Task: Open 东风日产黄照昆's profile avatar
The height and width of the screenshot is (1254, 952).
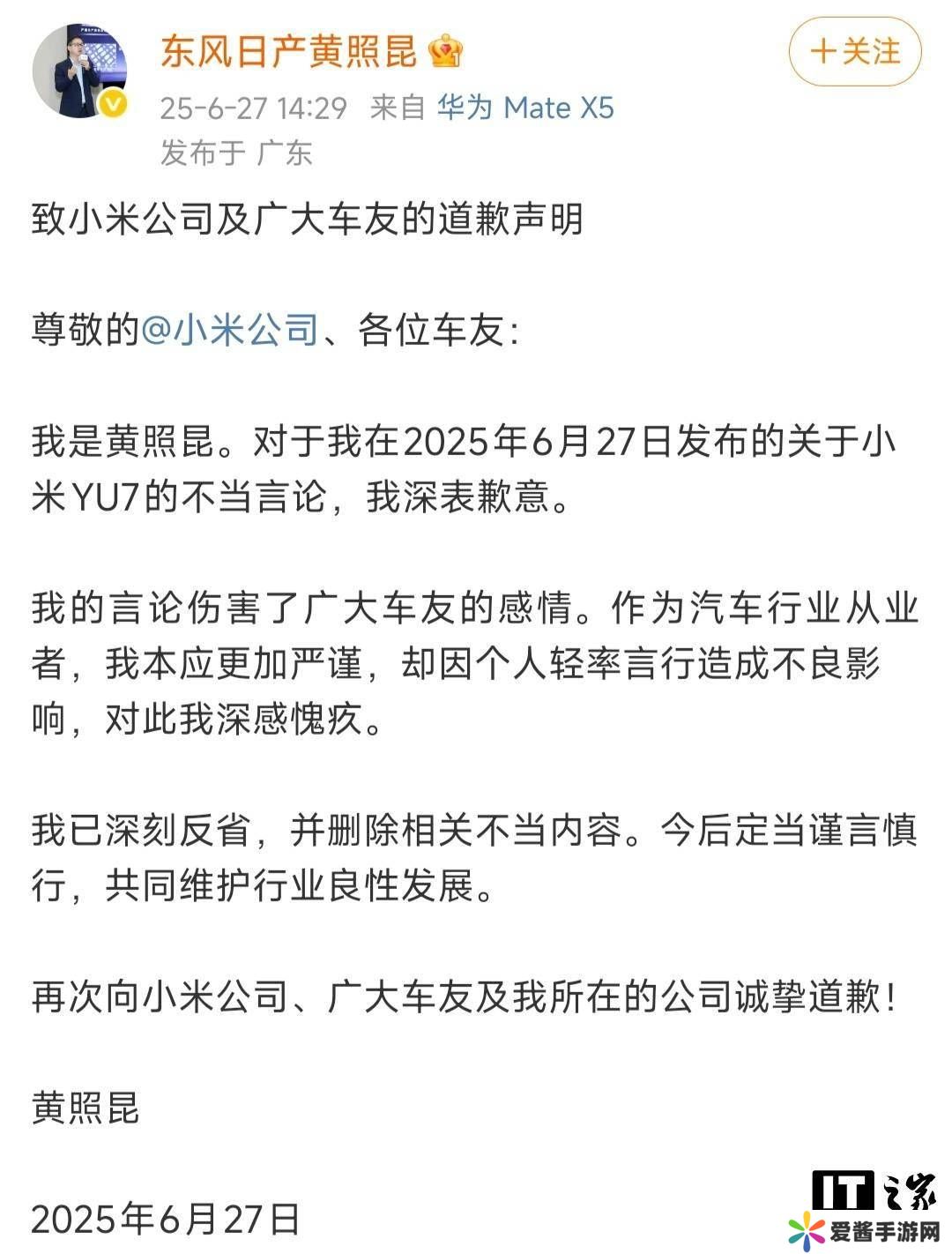Action: pos(79,71)
